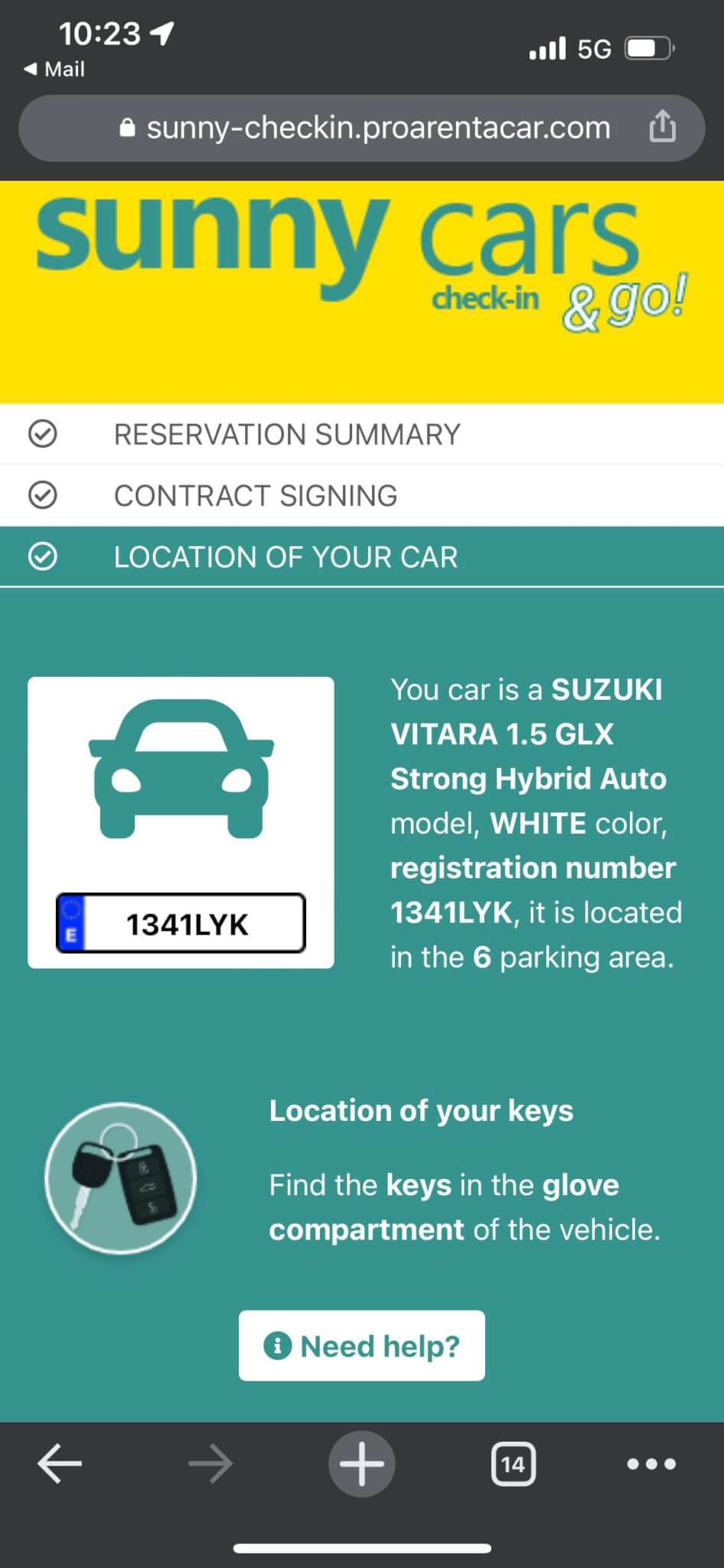View the 14 open tabs
Screen dimensions: 724x1568
[513, 1464]
